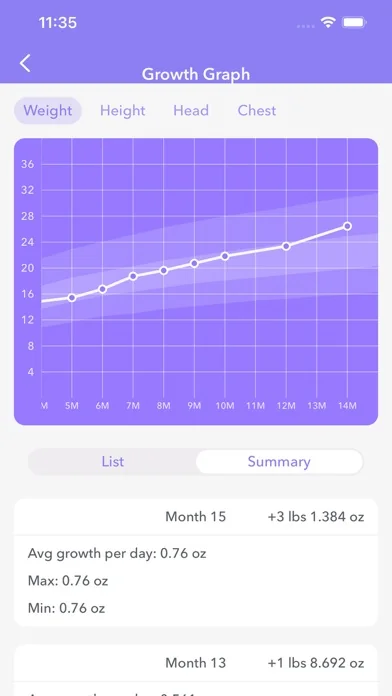Go back using the top-left arrow
392x696 pixels.
point(25,63)
